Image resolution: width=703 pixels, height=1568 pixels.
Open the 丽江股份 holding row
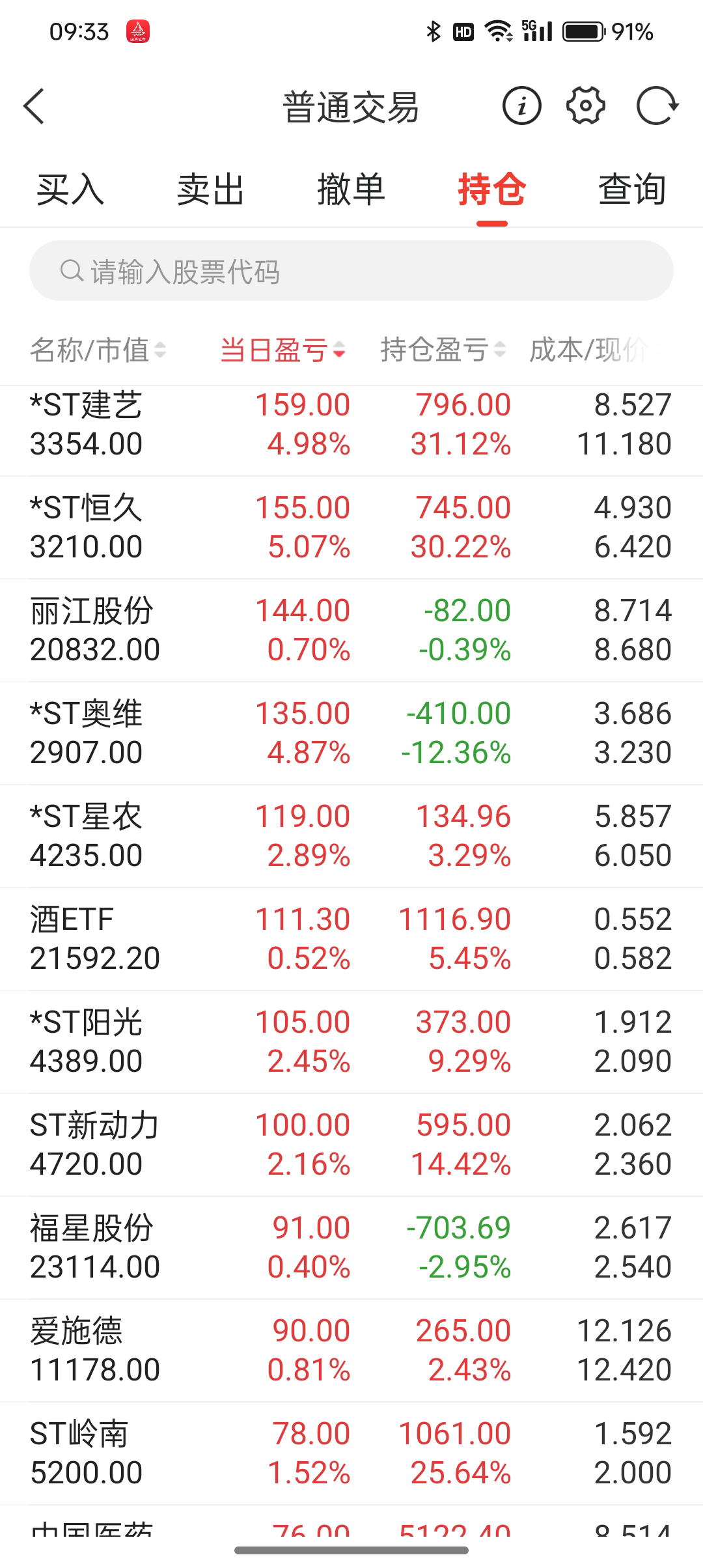pos(351,630)
